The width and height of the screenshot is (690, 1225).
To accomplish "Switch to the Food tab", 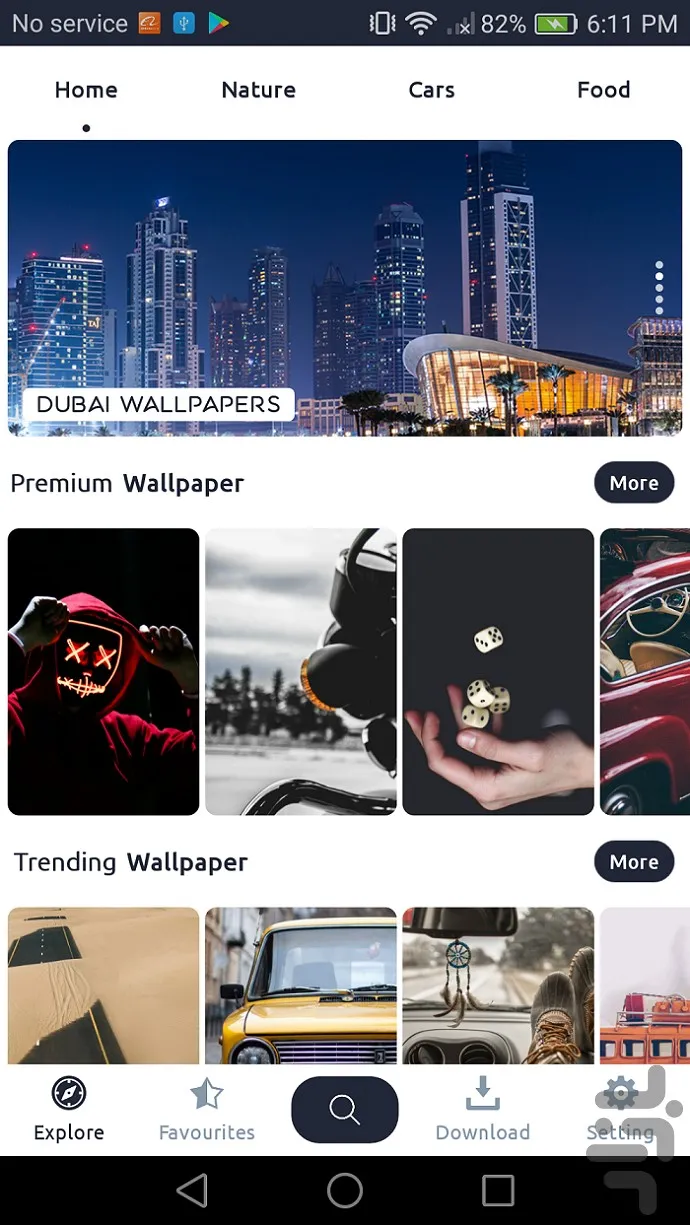I will [x=603, y=90].
